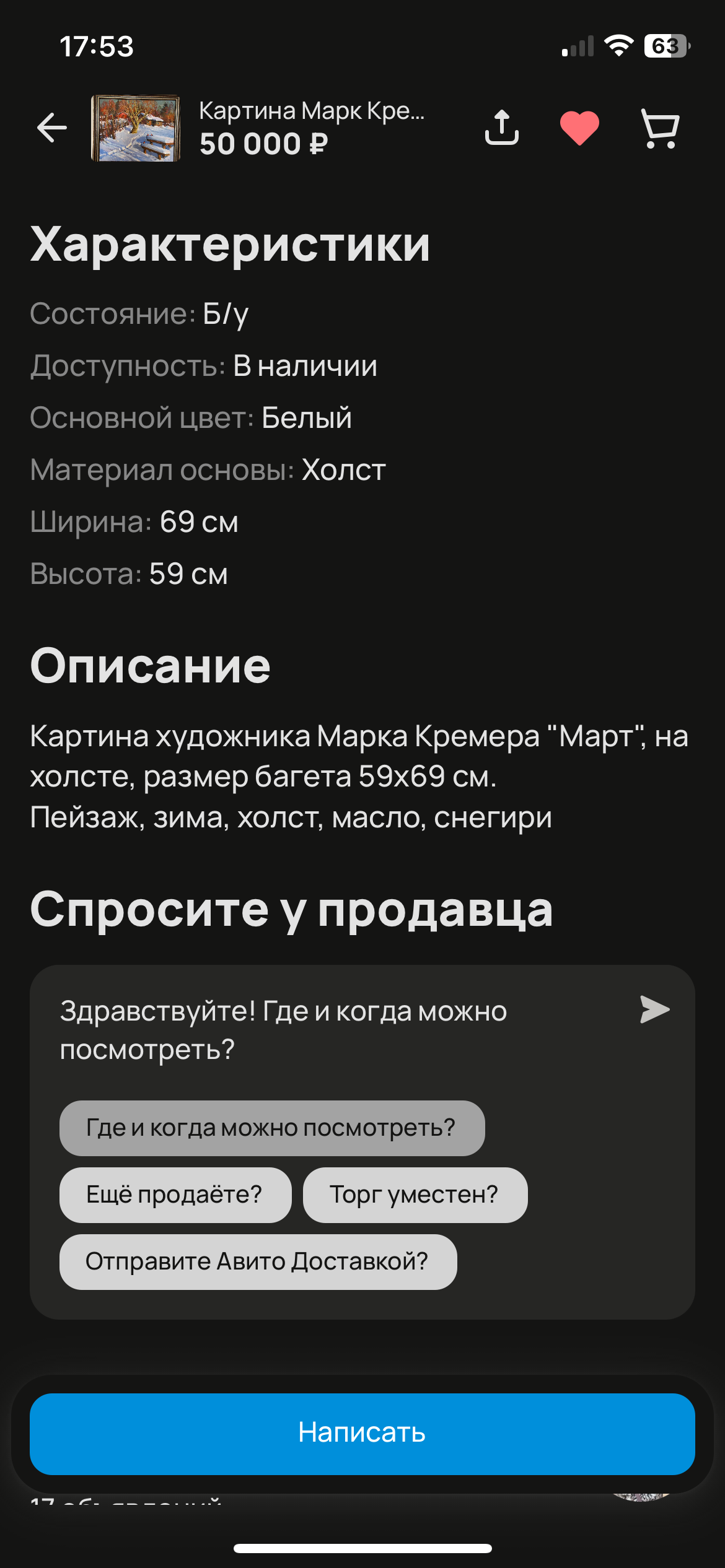This screenshot has height=1568, width=725.
Task: Pick the 'Торг уместен?' chip
Action: point(415,1195)
